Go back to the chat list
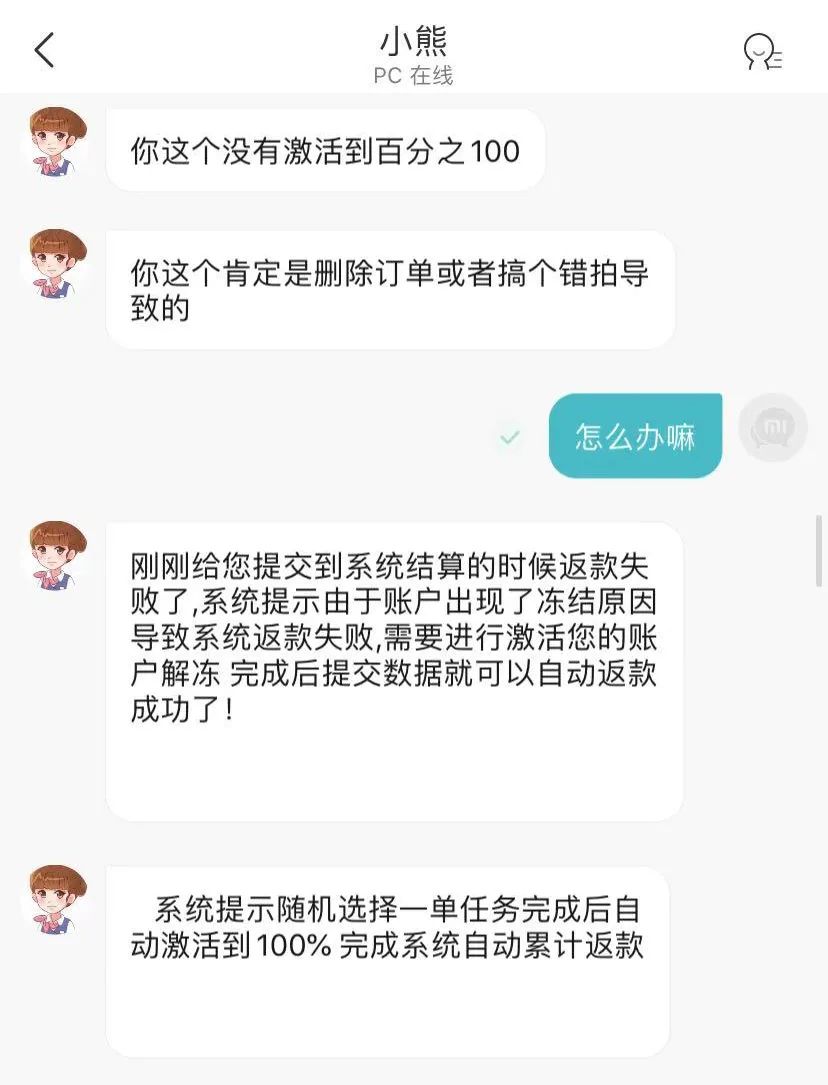 pos(44,50)
